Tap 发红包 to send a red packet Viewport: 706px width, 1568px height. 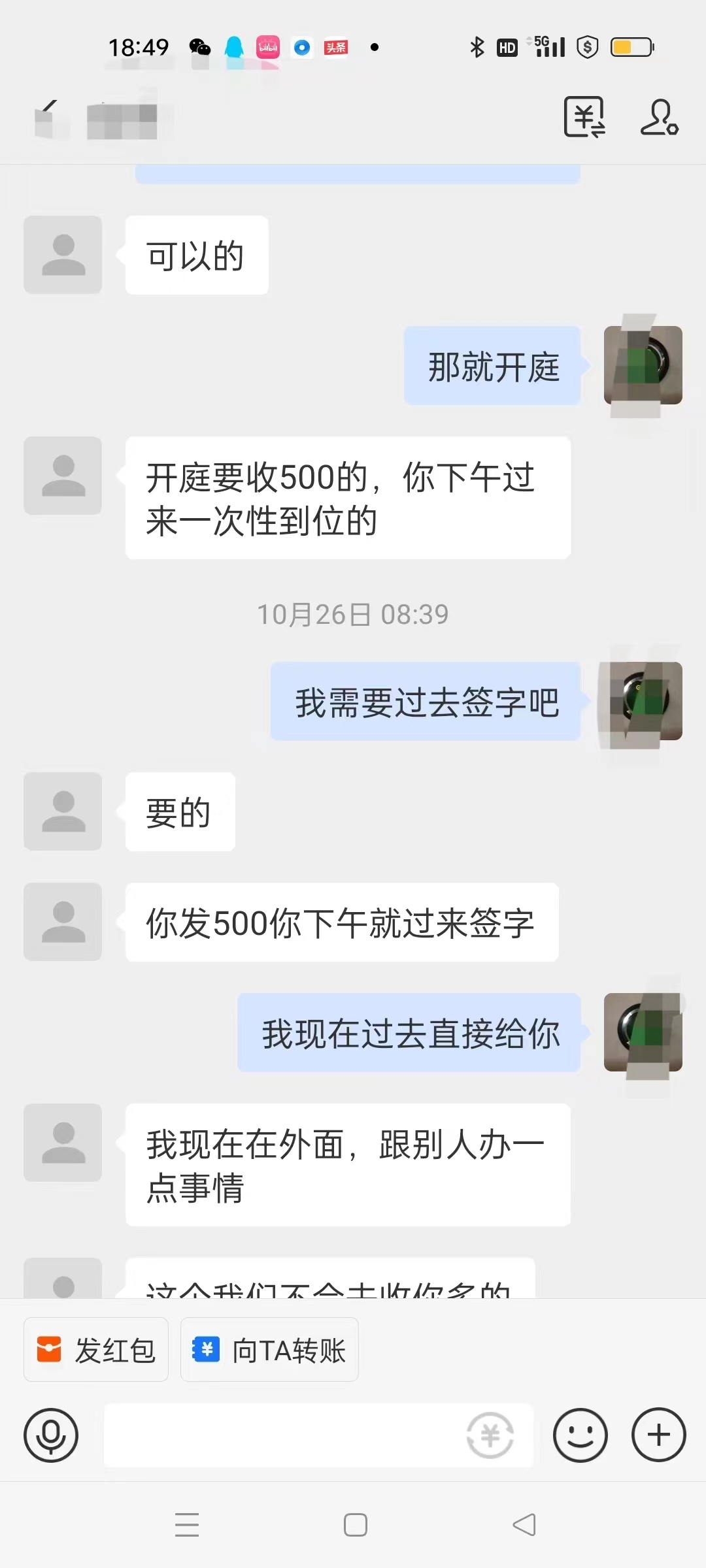point(96,1350)
